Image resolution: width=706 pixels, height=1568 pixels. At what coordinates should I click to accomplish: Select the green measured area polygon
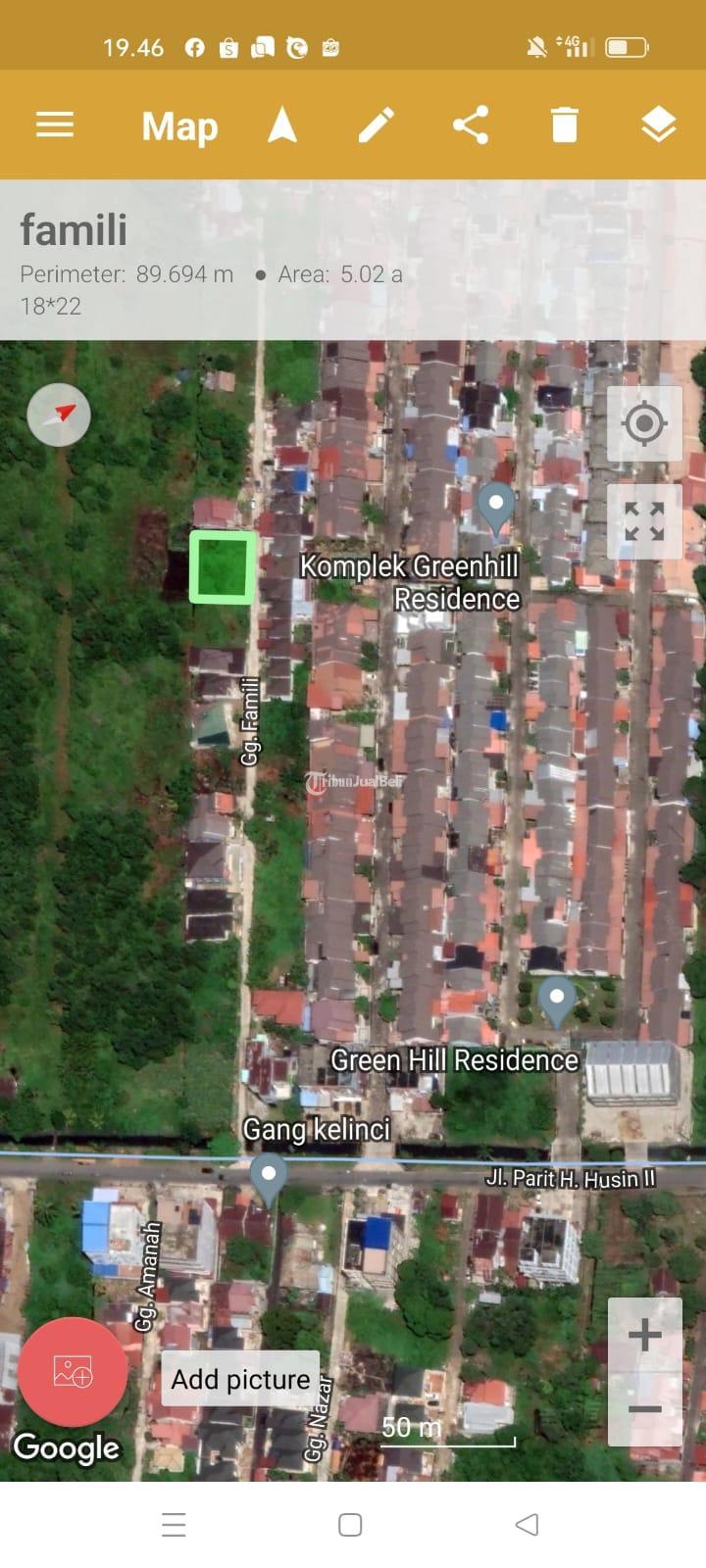coord(223,566)
